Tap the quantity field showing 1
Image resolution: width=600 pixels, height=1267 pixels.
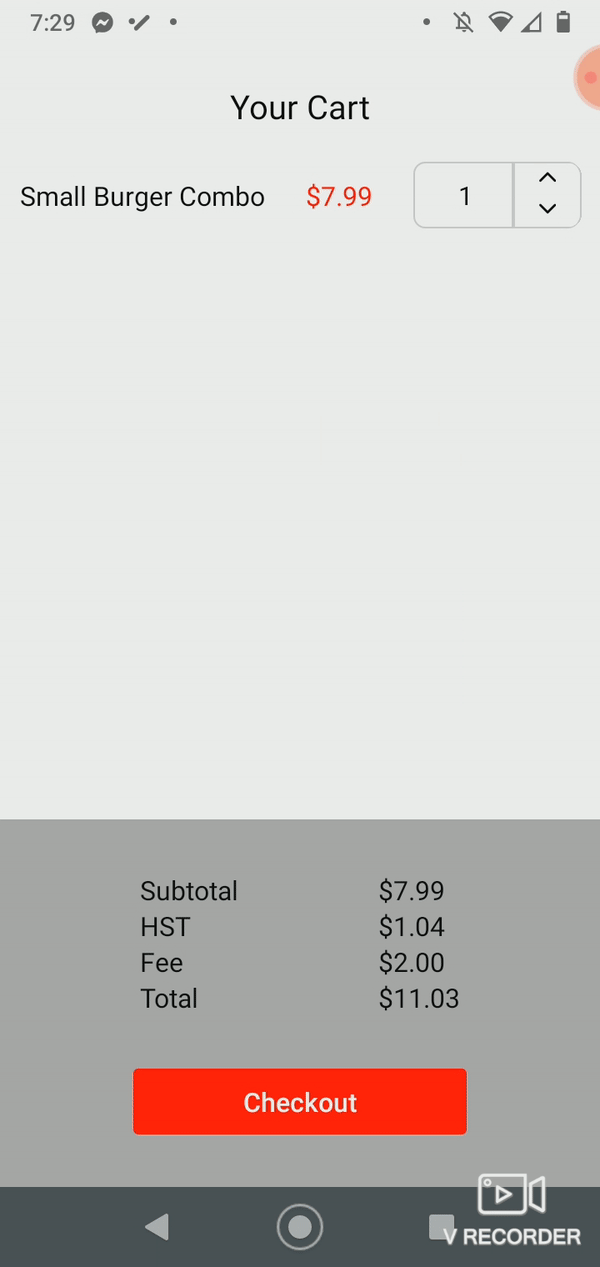click(464, 195)
